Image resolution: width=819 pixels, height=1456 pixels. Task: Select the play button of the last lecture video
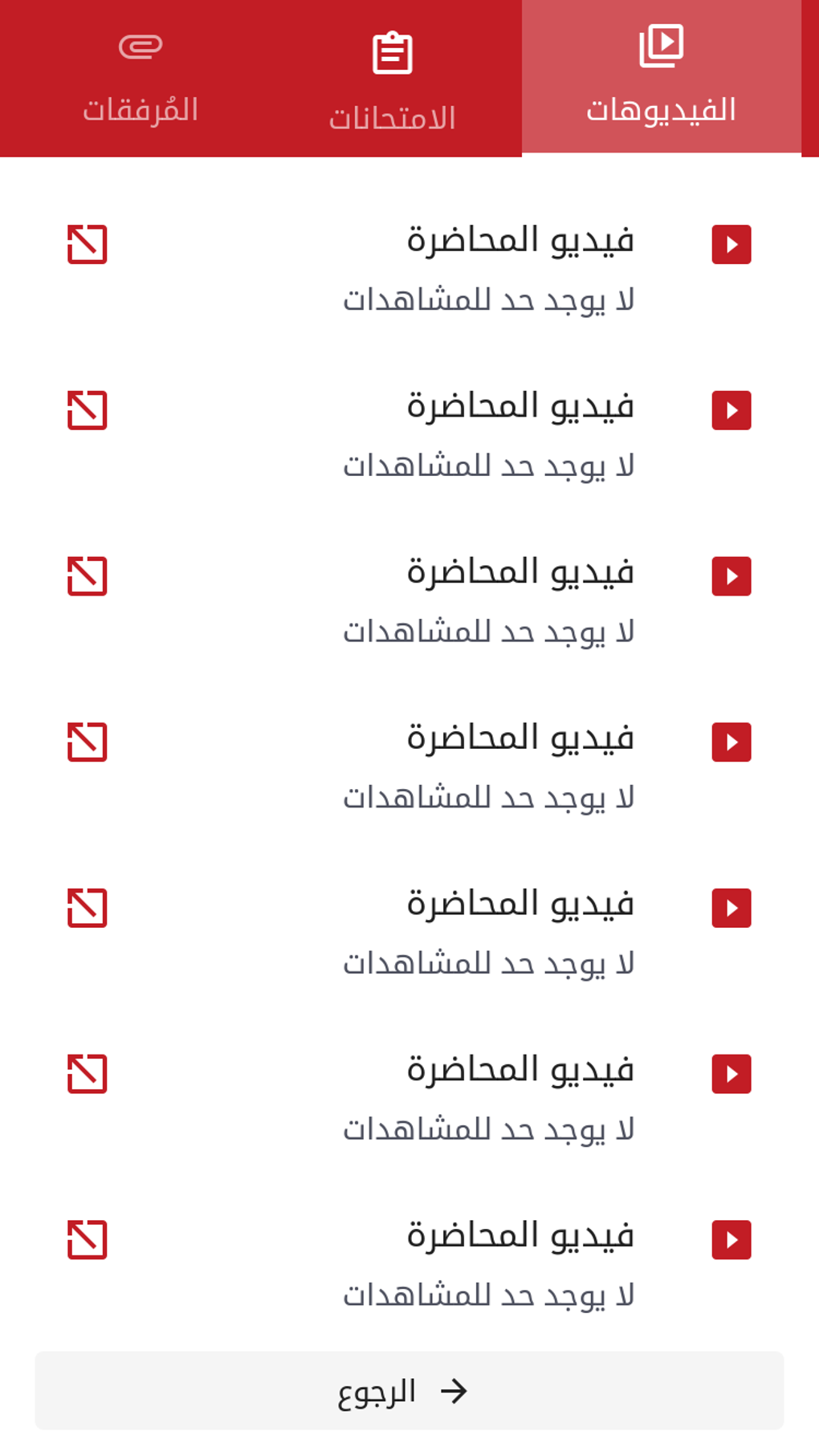(x=731, y=1240)
